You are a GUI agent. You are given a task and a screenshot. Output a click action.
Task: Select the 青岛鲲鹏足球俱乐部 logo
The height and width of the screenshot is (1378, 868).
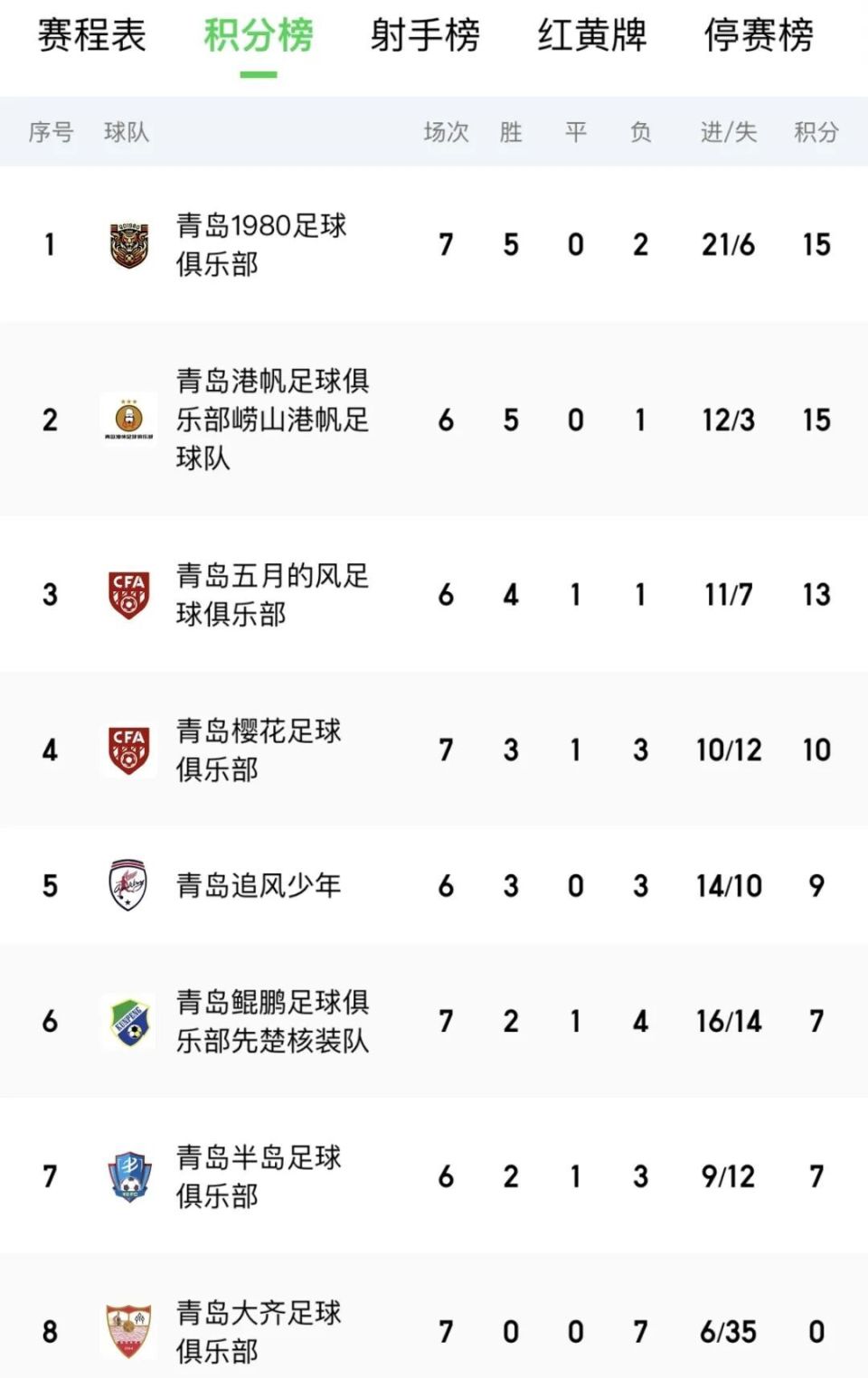[x=127, y=1022]
